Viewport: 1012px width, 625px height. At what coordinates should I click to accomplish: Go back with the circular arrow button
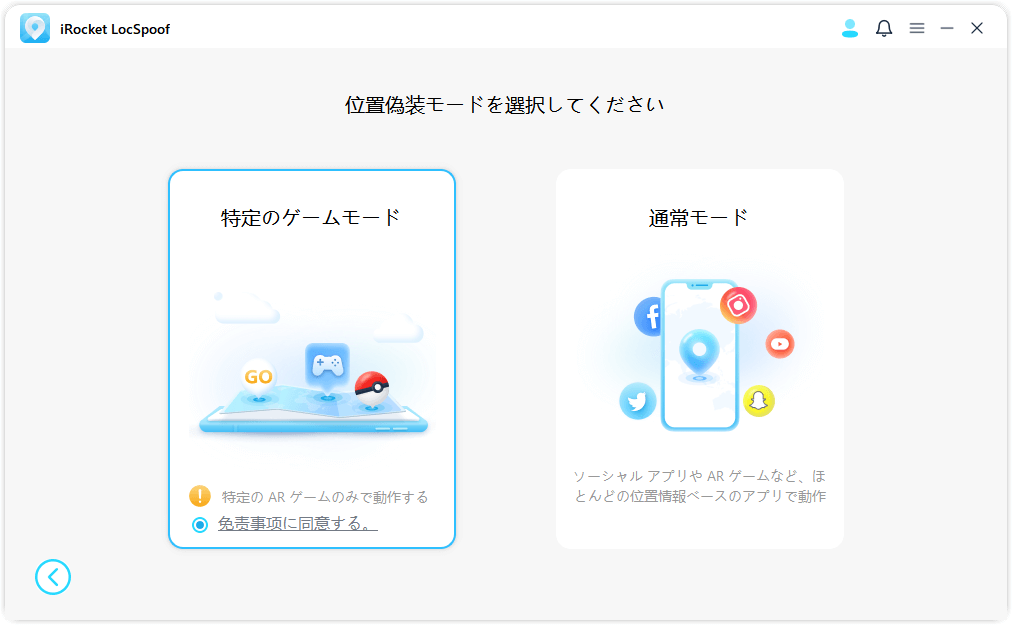pyautogui.click(x=53, y=577)
